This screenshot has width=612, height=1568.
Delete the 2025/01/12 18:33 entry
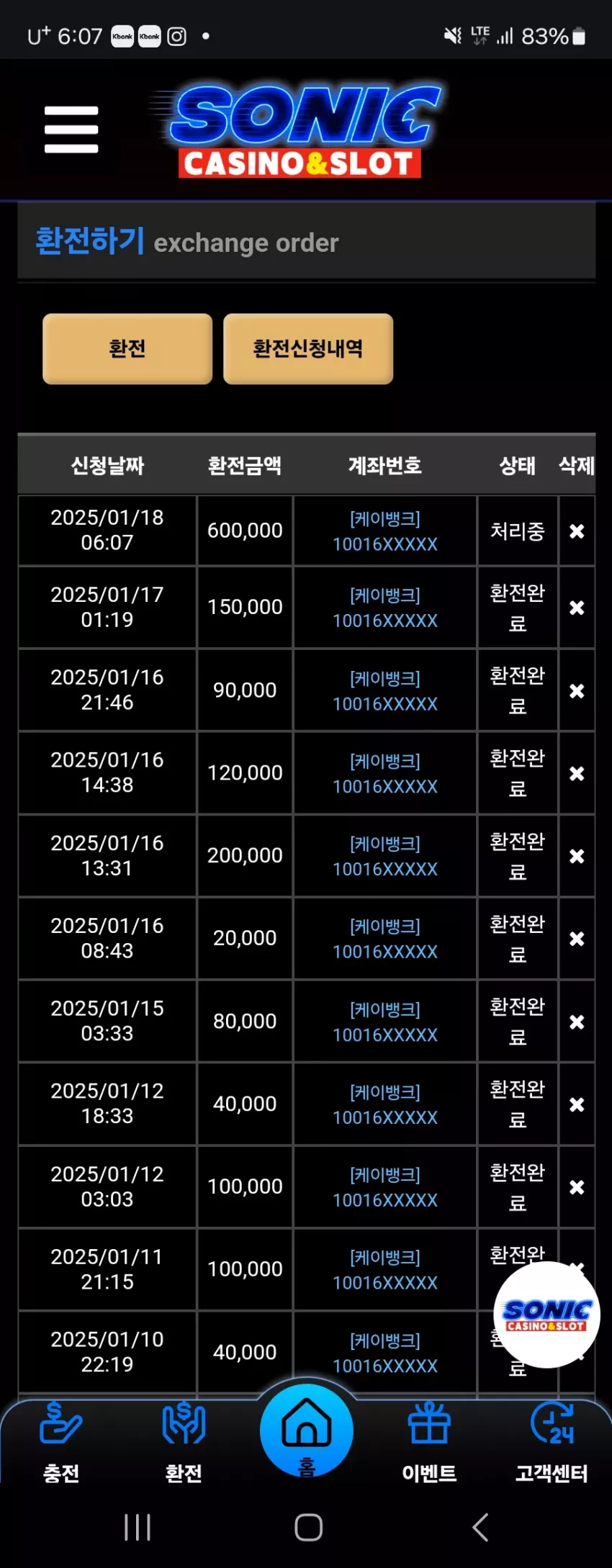click(x=577, y=1104)
